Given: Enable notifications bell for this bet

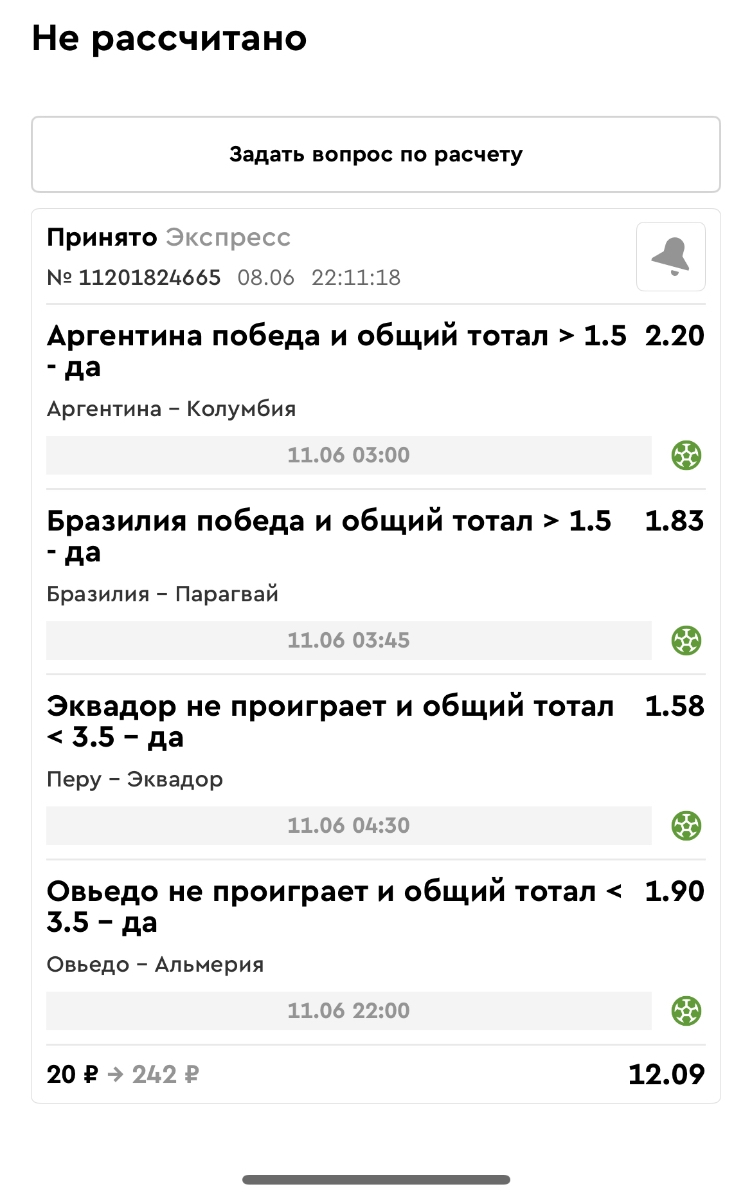Looking at the screenshot, I should 670,257.
